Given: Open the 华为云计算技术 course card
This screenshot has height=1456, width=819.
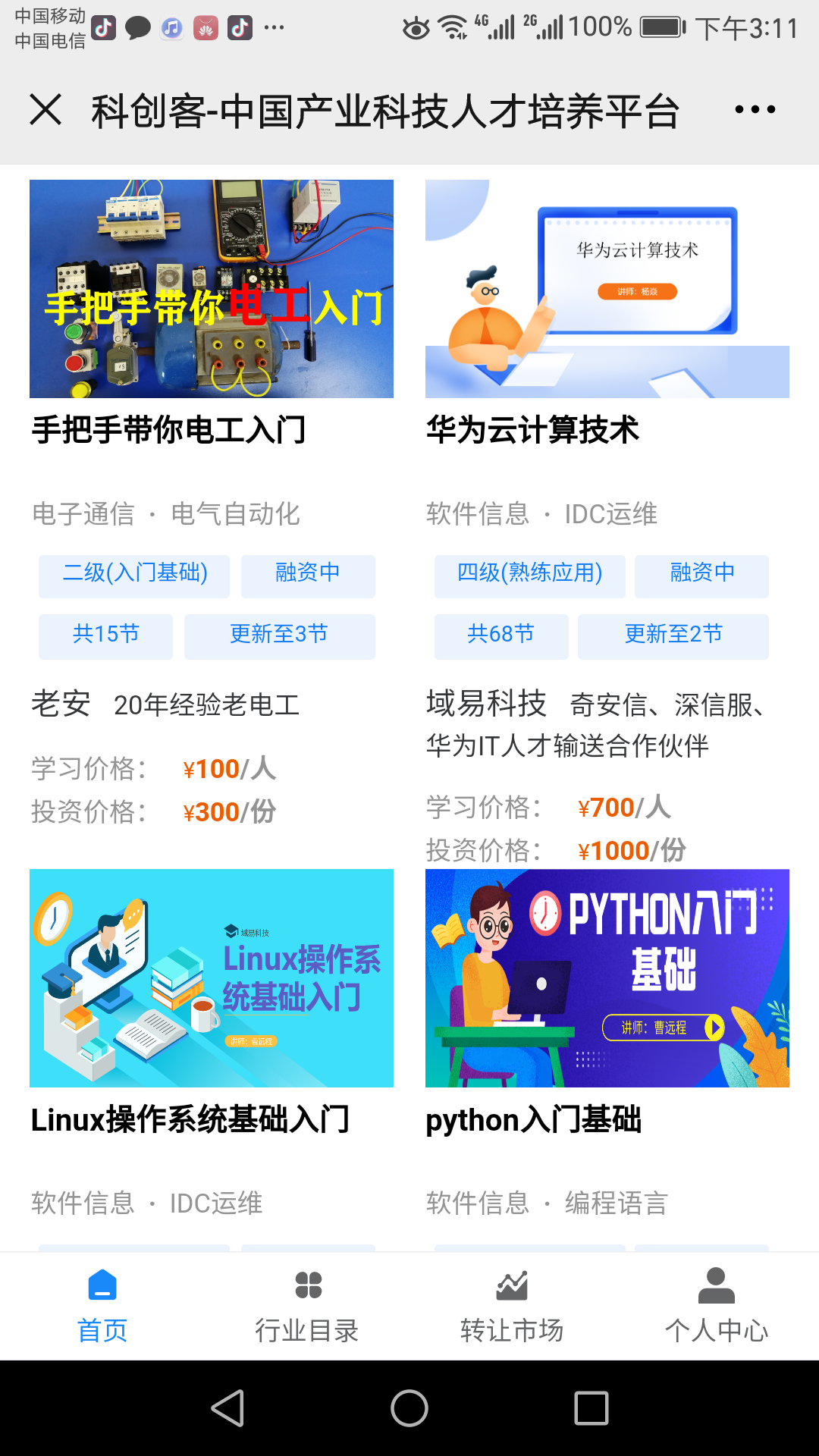Looking at the screenshot, I should point(607,289).
